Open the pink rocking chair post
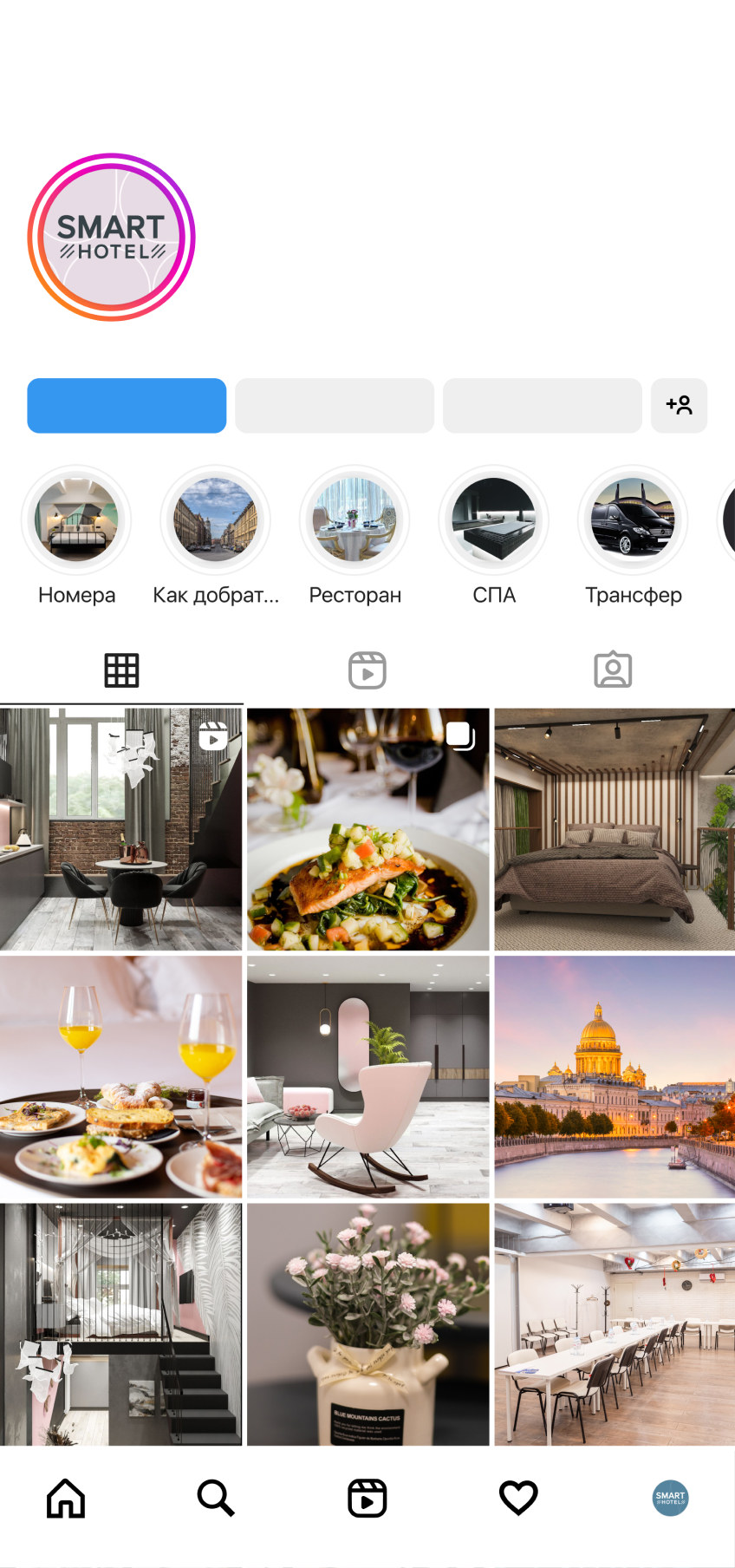The height and width of the screenshot is (1568, 735). (x=367, y=1076)
